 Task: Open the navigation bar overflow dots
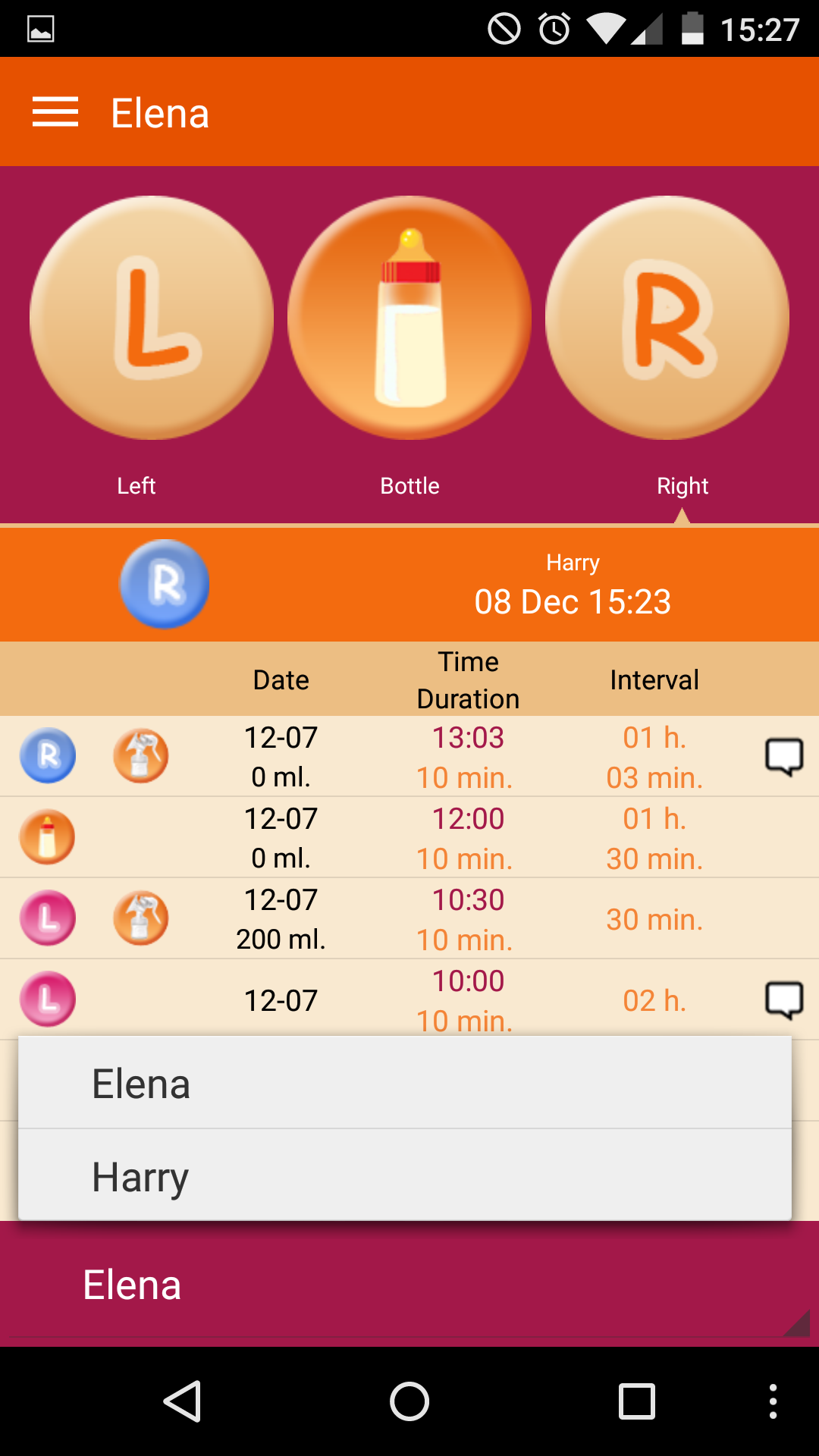pyautogui.click(x=773, y=1401)
